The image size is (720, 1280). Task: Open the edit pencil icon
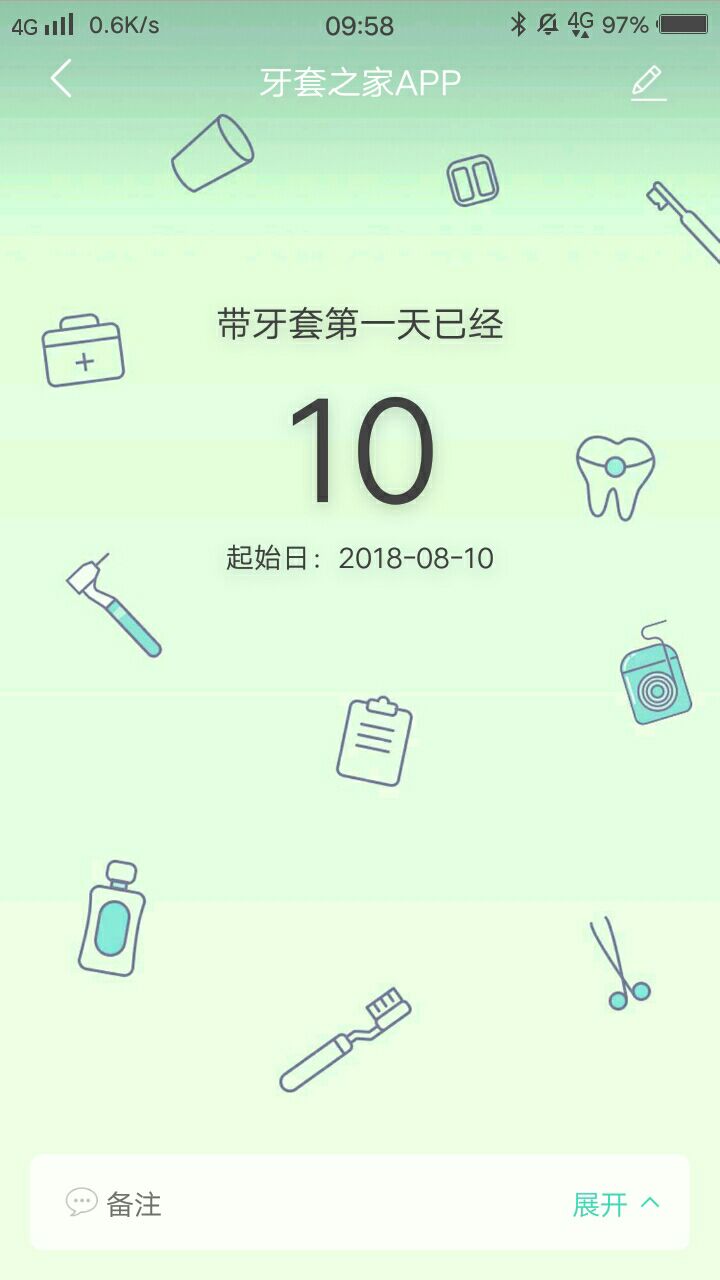tap(648, 82)
